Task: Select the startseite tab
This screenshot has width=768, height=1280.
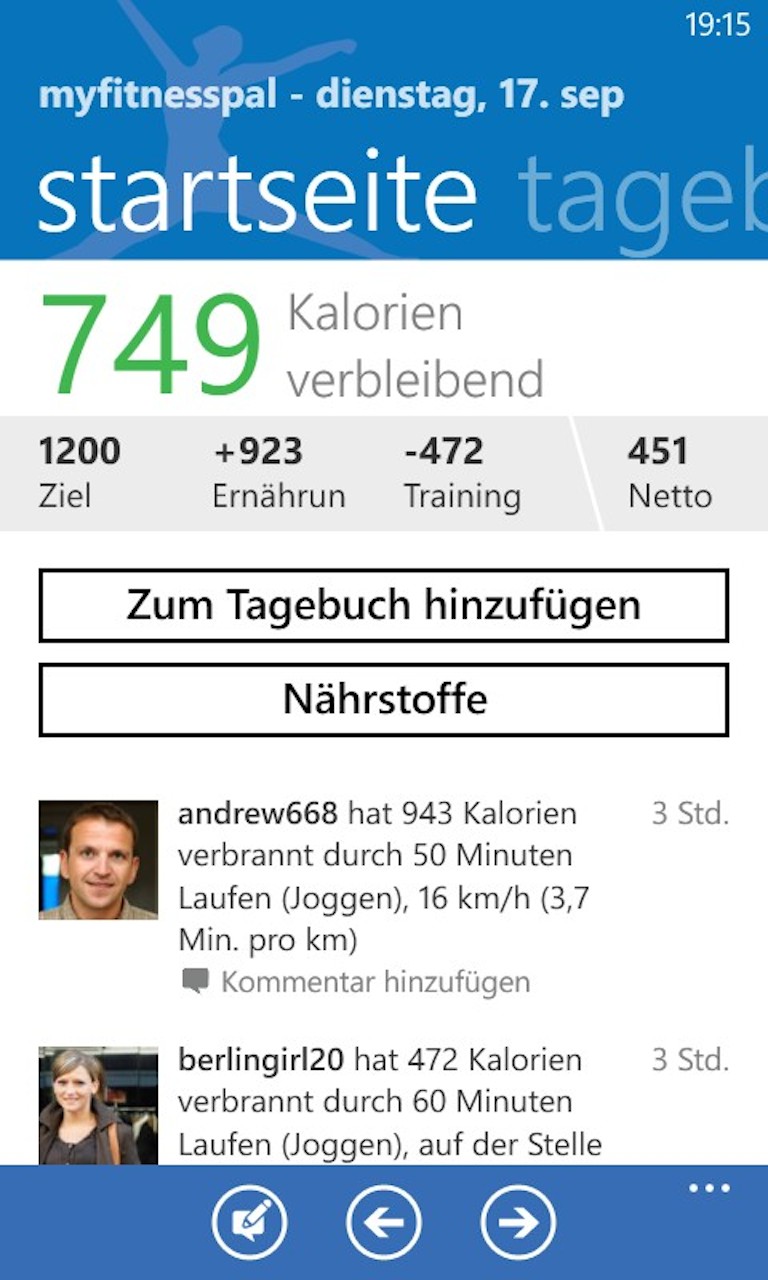Action: (256, 190)
